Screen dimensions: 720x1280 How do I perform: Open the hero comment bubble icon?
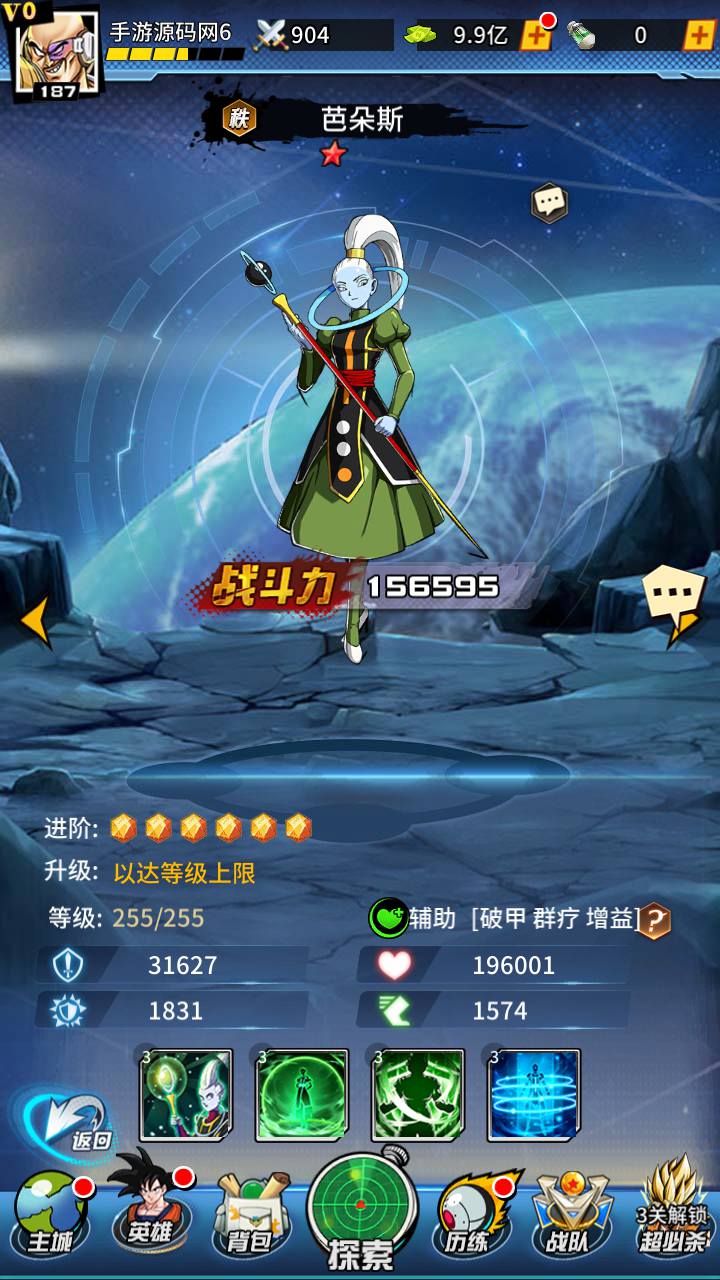549,203
